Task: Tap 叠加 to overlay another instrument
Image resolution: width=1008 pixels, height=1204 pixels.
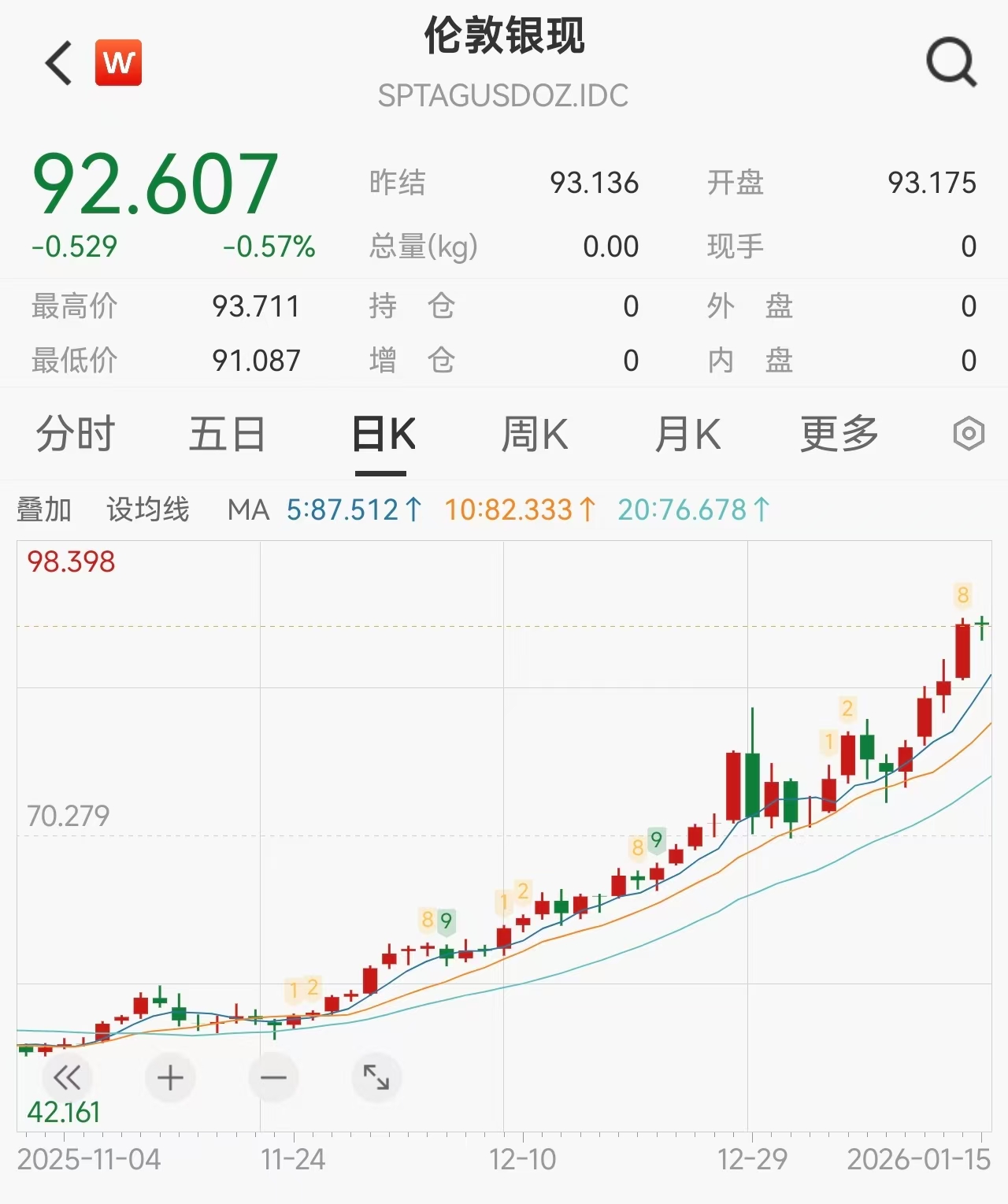Action: (44, 510)
